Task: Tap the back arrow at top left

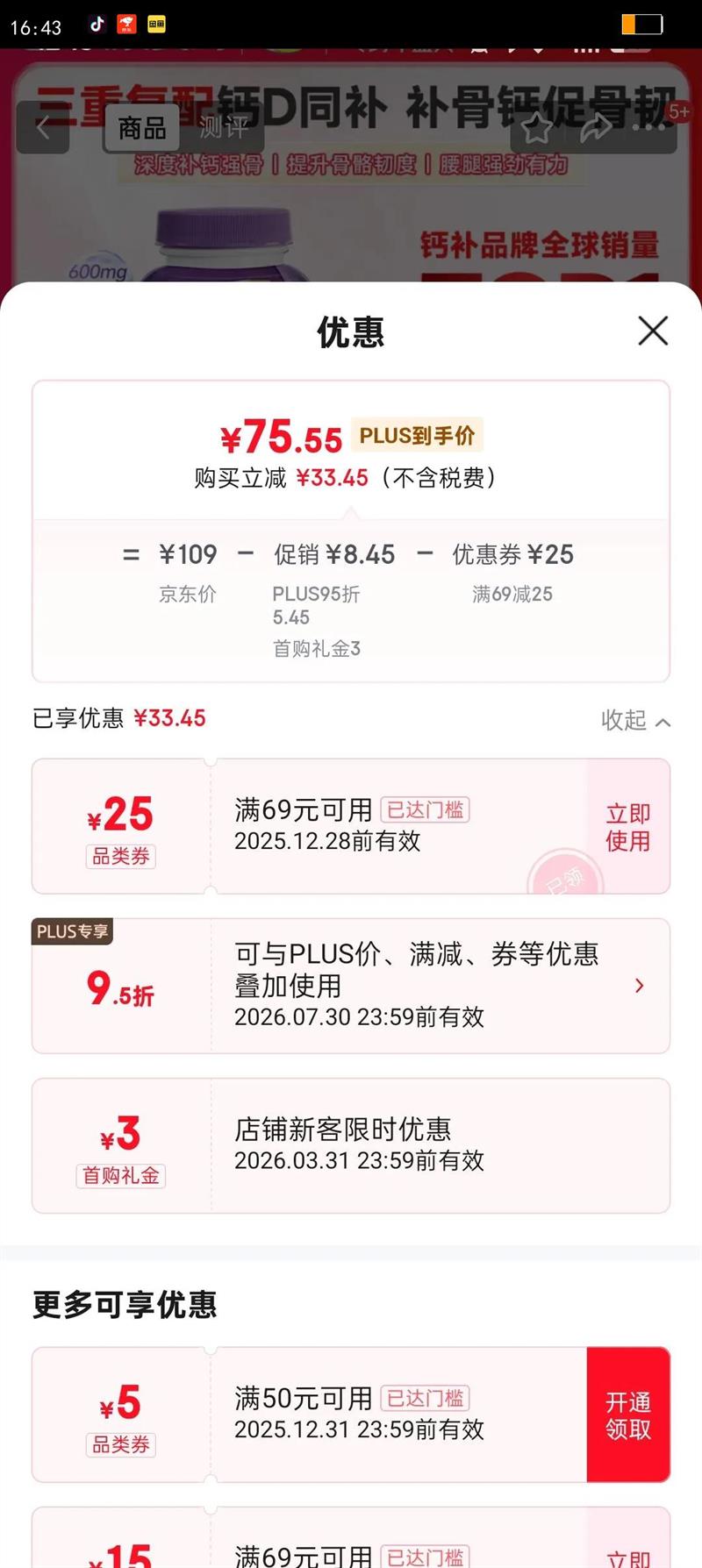Action: (42, 128)
